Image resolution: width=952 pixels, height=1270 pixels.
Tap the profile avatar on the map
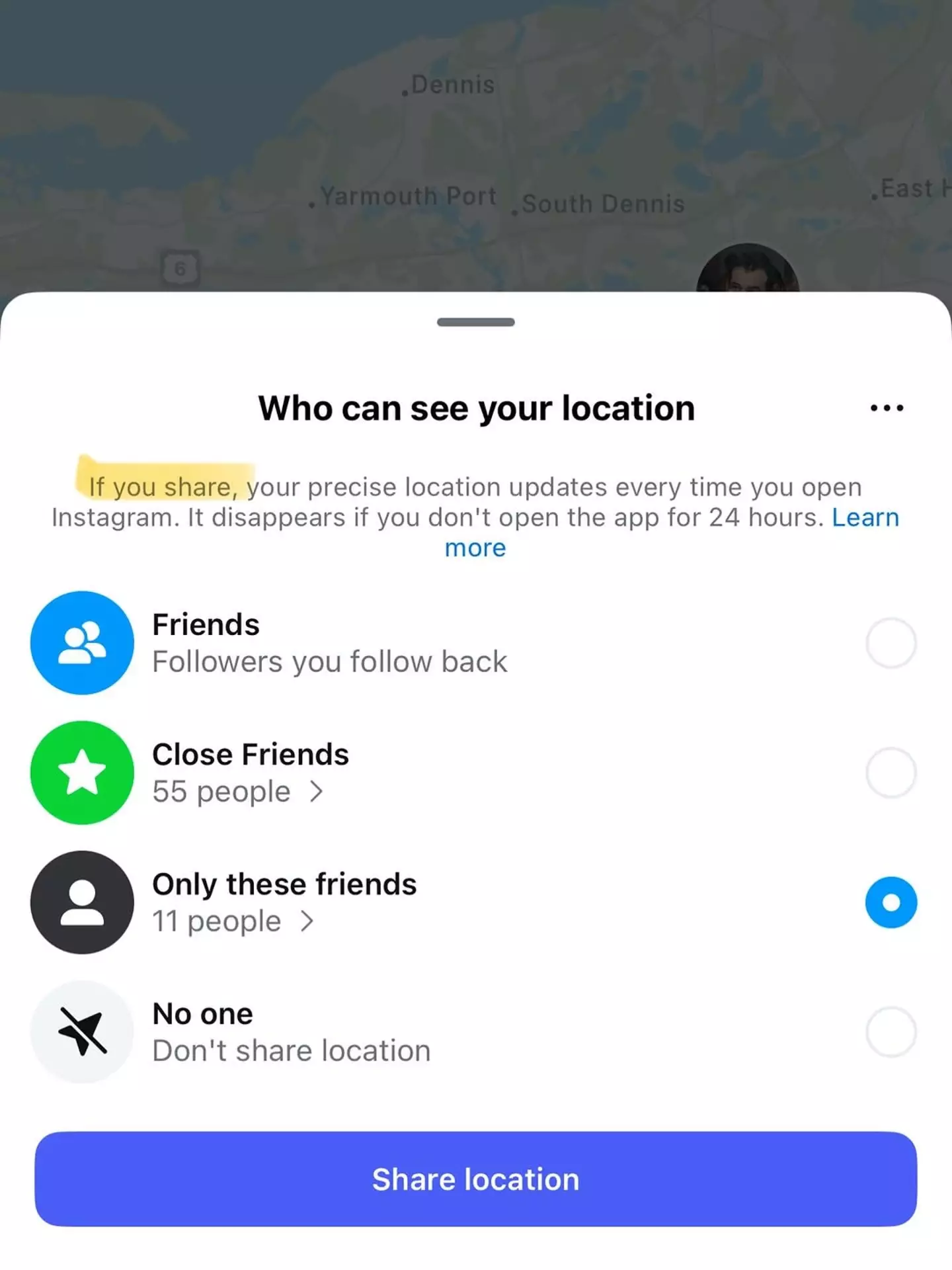pyautogui.click(x=747, y=270)
